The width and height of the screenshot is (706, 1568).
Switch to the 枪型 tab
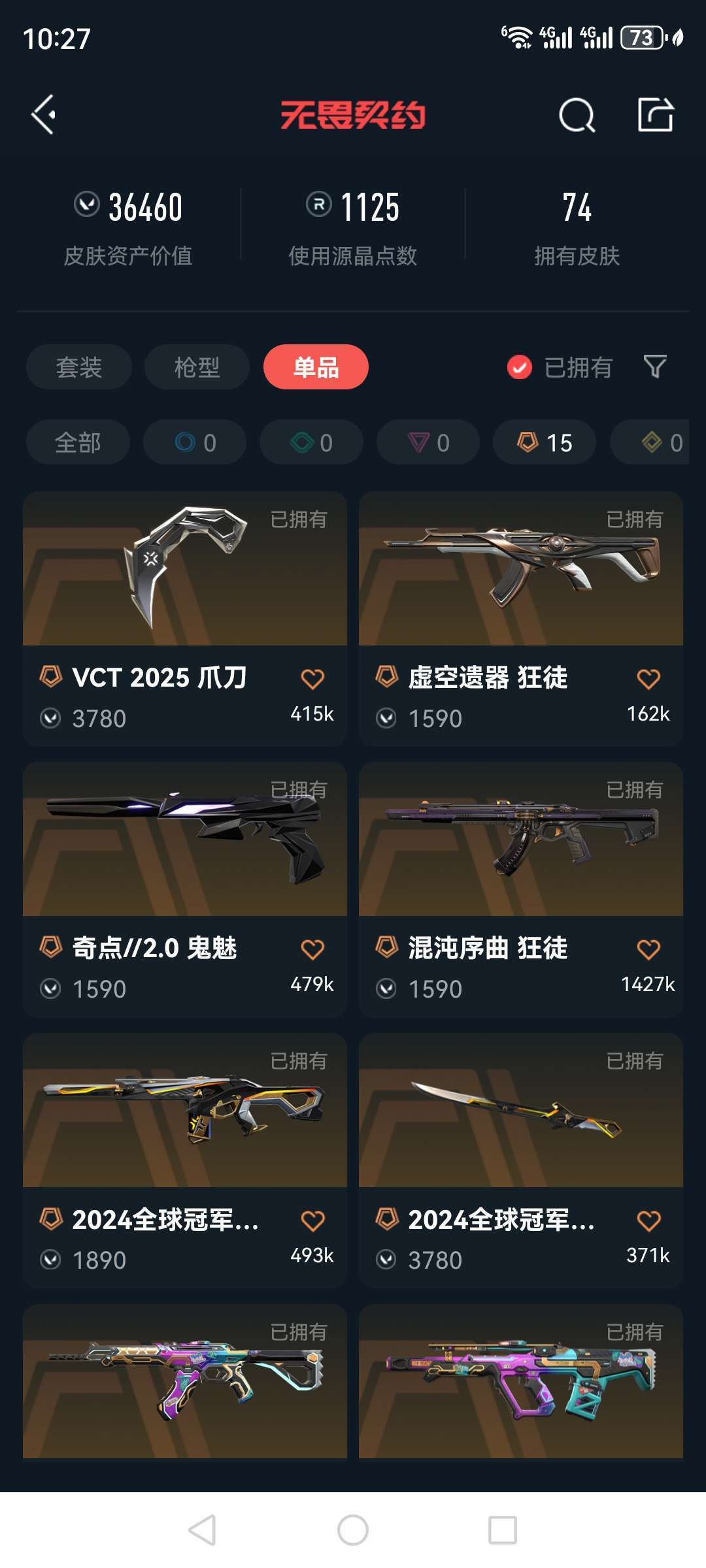(197, 367)
